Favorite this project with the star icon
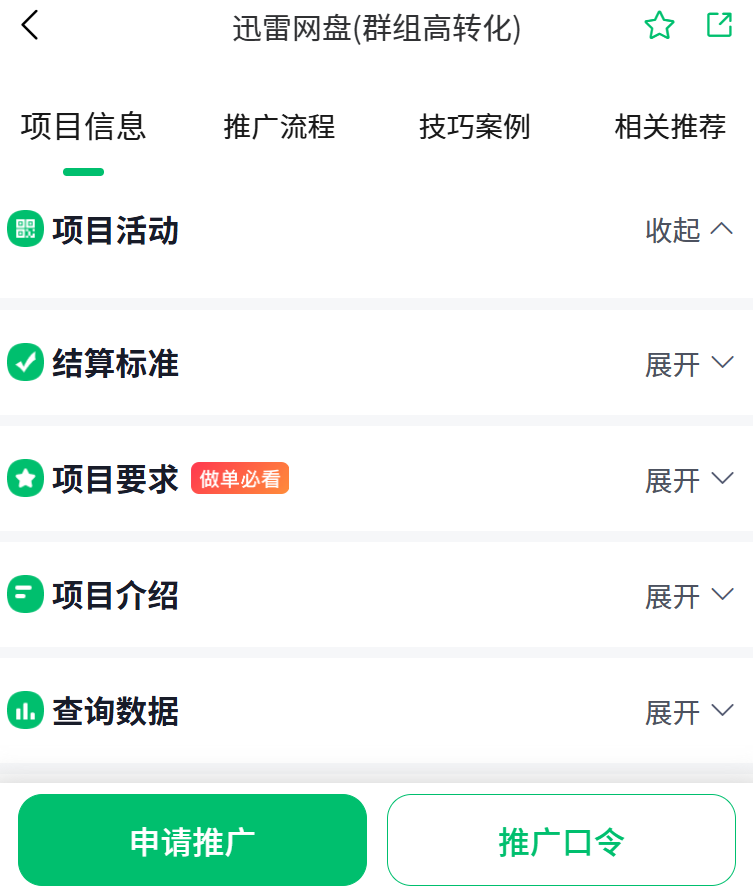Viewport: 753px width, 894px height. (x=659, y=26)
